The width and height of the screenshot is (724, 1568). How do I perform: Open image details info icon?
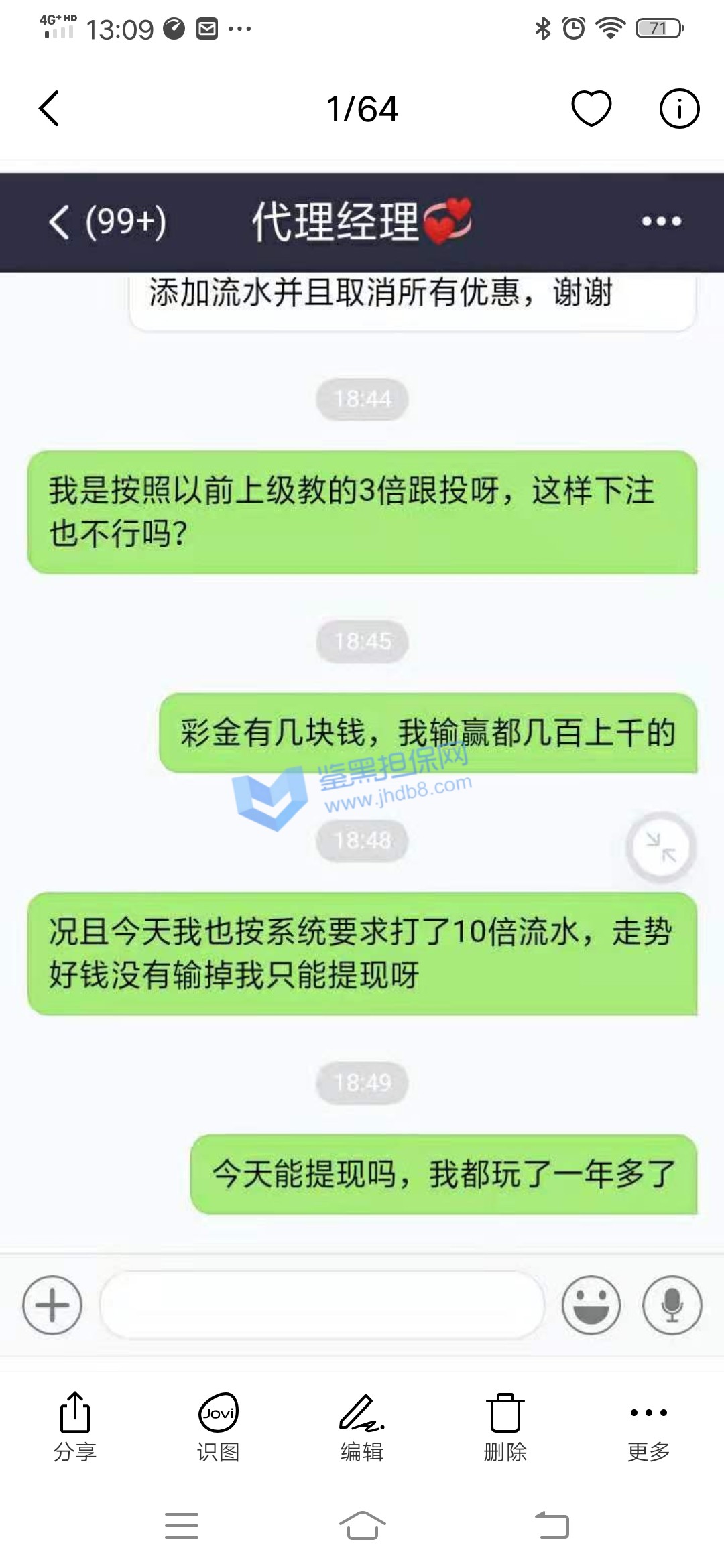679,109
